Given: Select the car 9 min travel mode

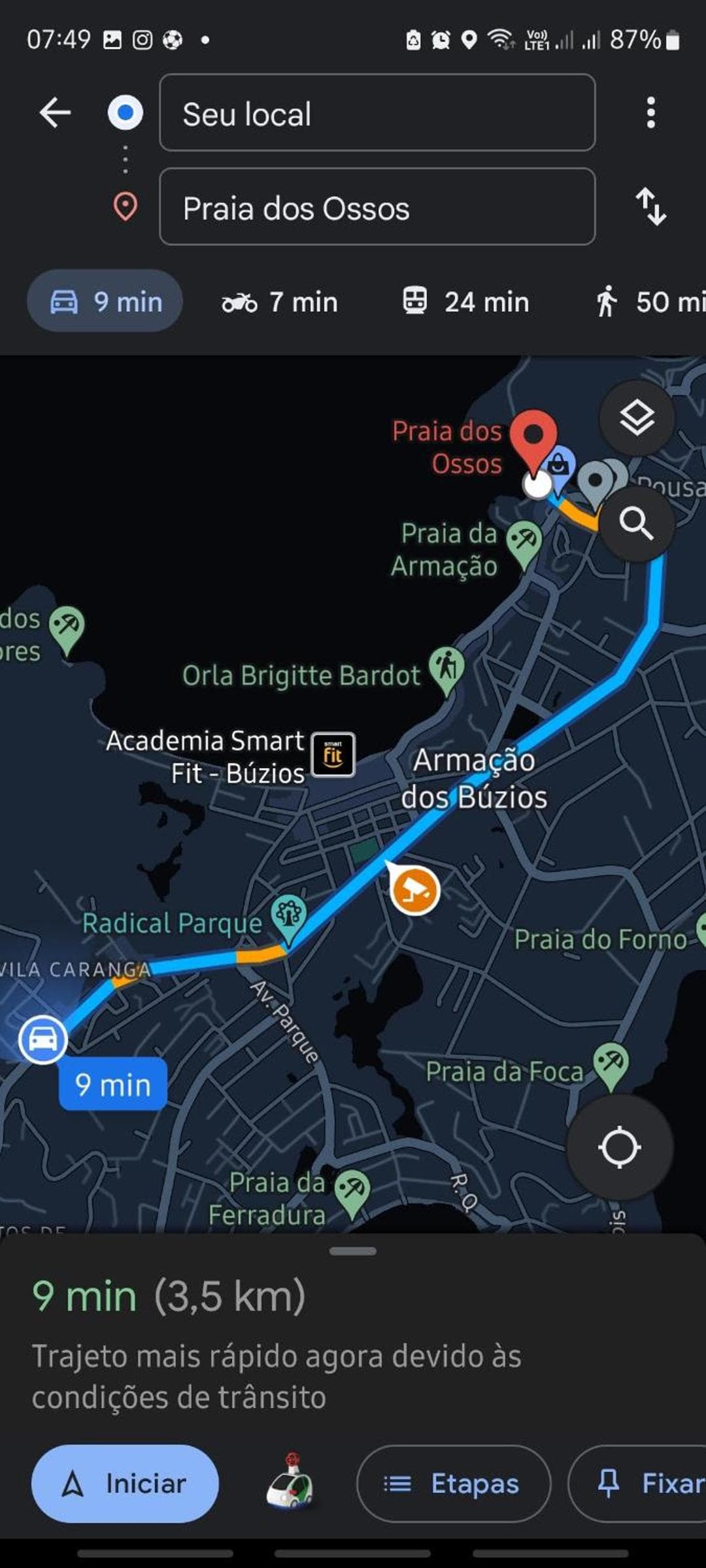Looking at the screenshot, I should (105, 301).
